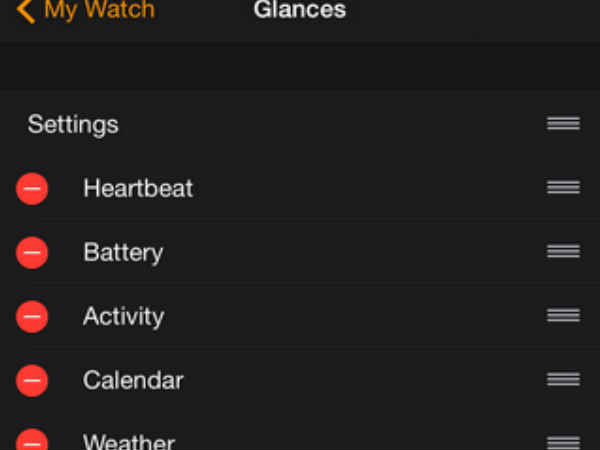Image resolution: width=600 pixels, height=450 pixels.
Task: Remove the Weather glance
Action: pyautogui.click(x=32, y=441)
